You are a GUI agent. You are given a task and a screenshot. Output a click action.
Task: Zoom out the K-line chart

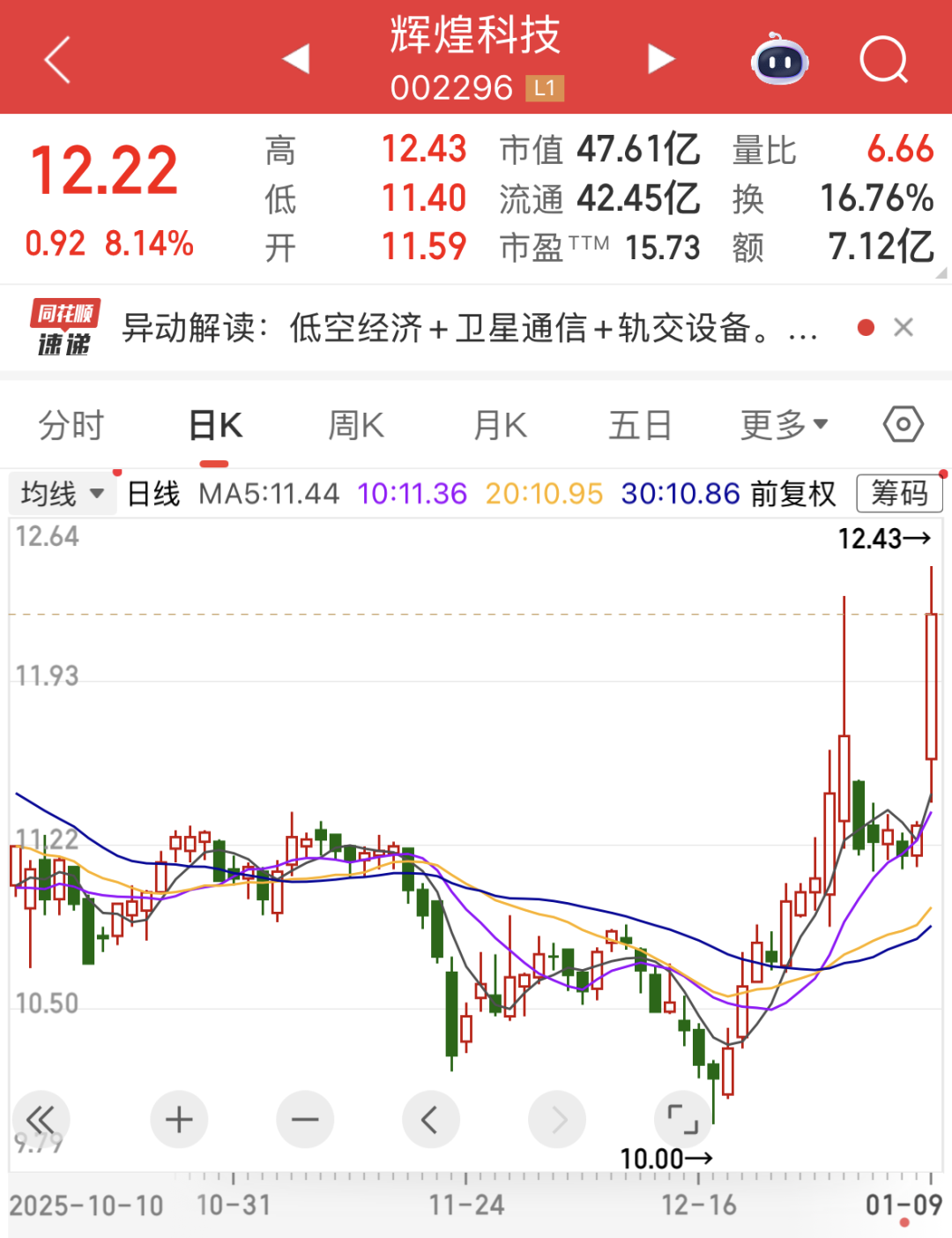coord(305,1120)
